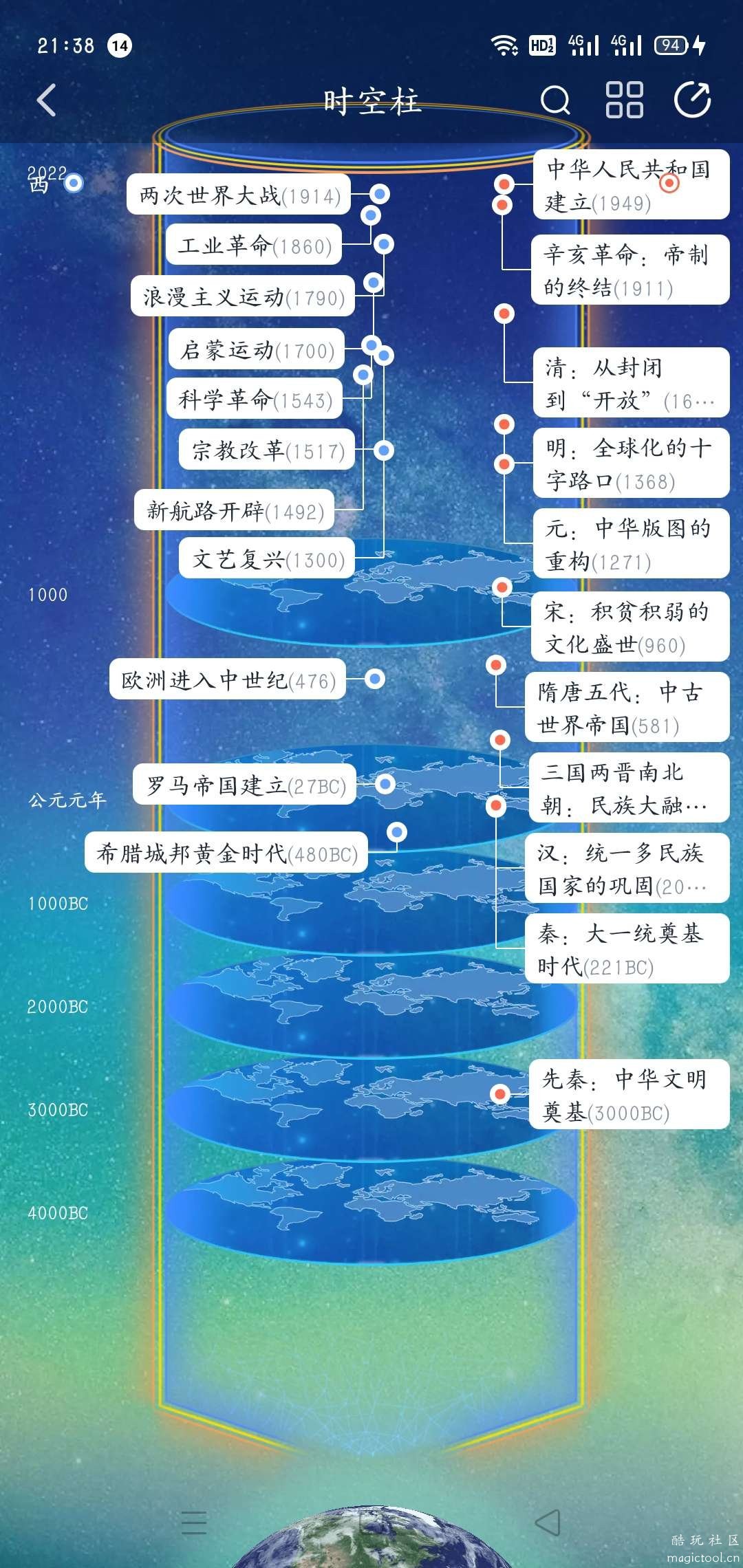Select the 西 label near the top left
This screenshot has height=1568, width=743.
pos(38,186)
